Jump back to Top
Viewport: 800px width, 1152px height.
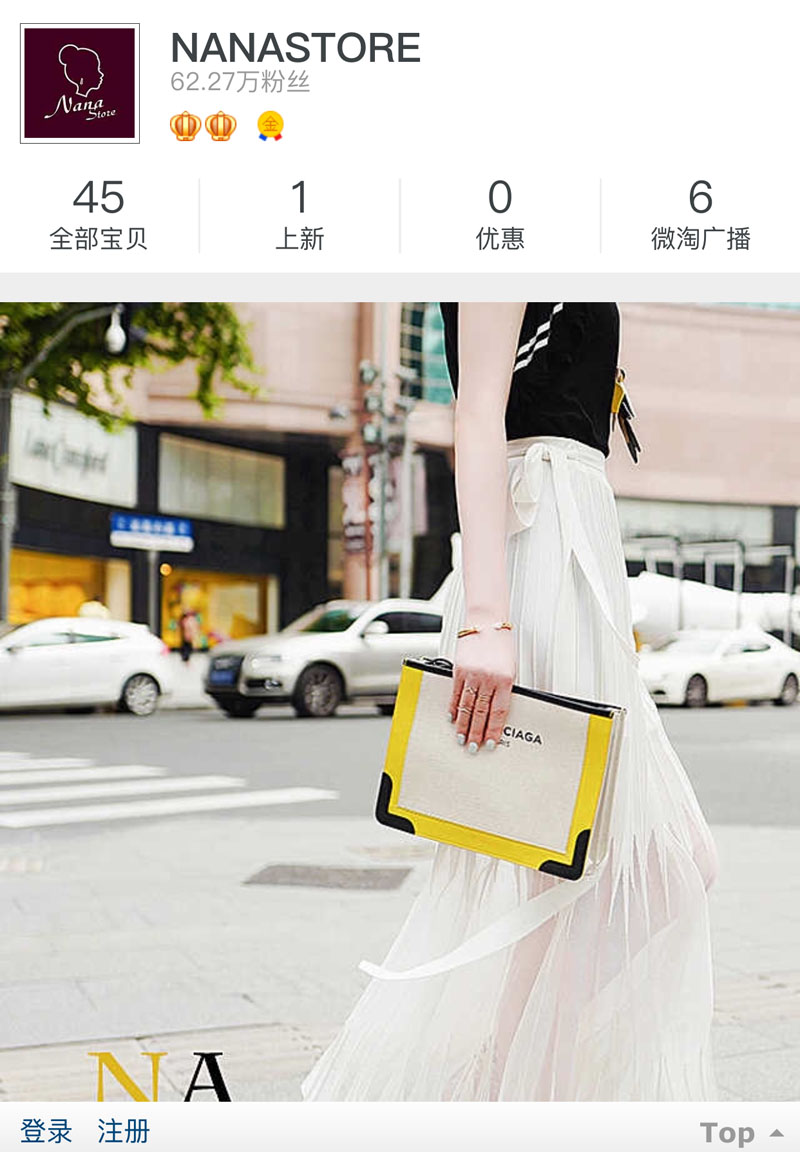point(740,1132)
